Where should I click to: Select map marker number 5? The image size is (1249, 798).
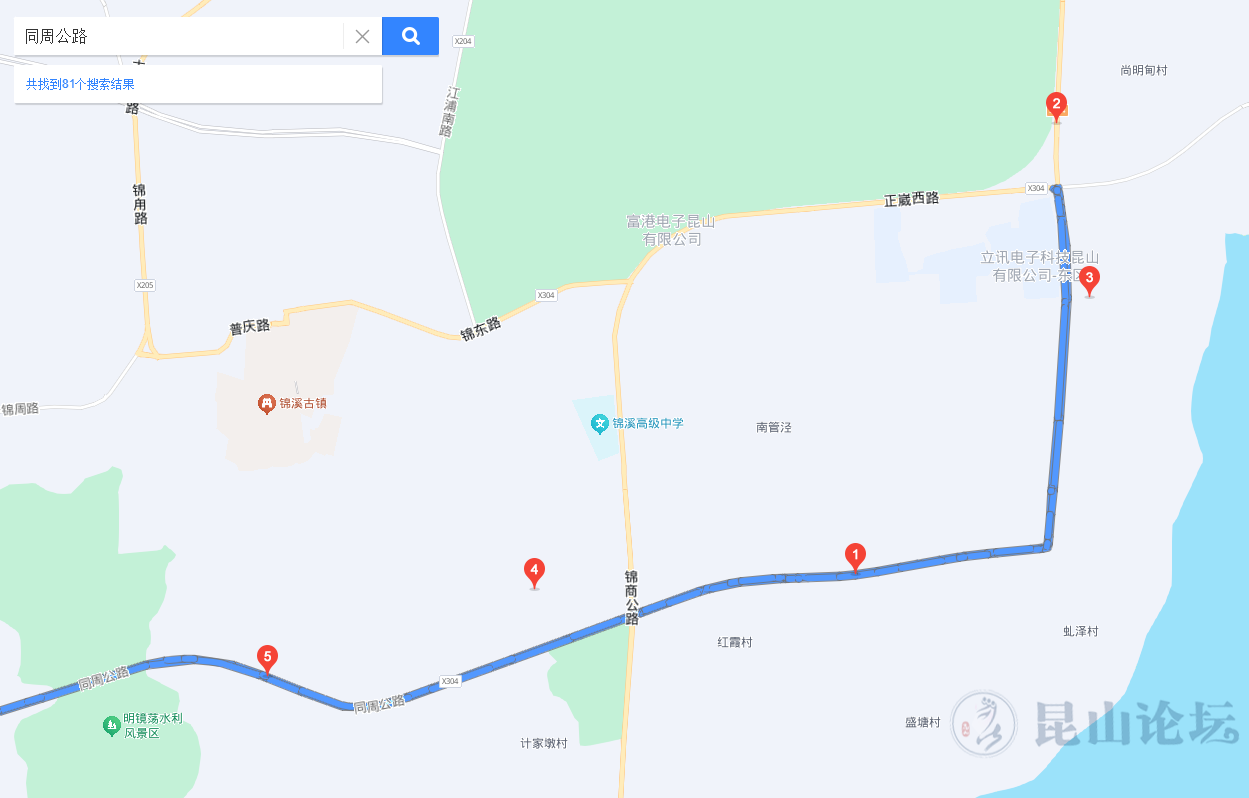point(267,658)
